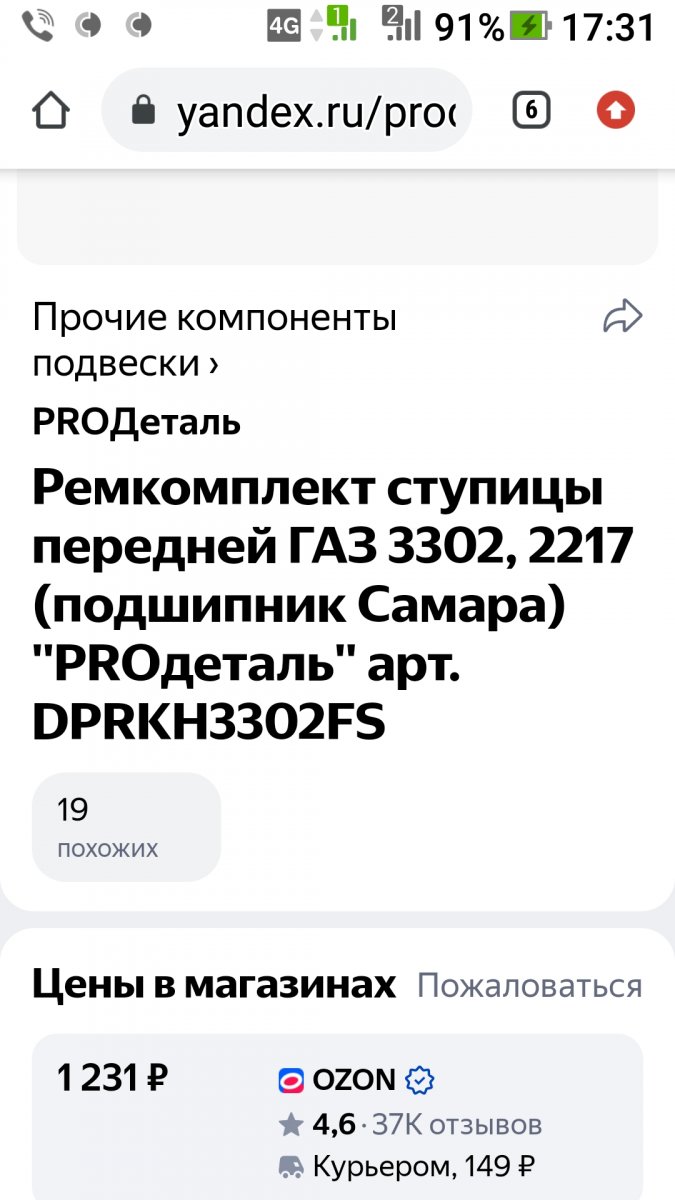Open the red browser update menu icon
Viewport: 675px width, 1200px height.
tap(616, 111)
